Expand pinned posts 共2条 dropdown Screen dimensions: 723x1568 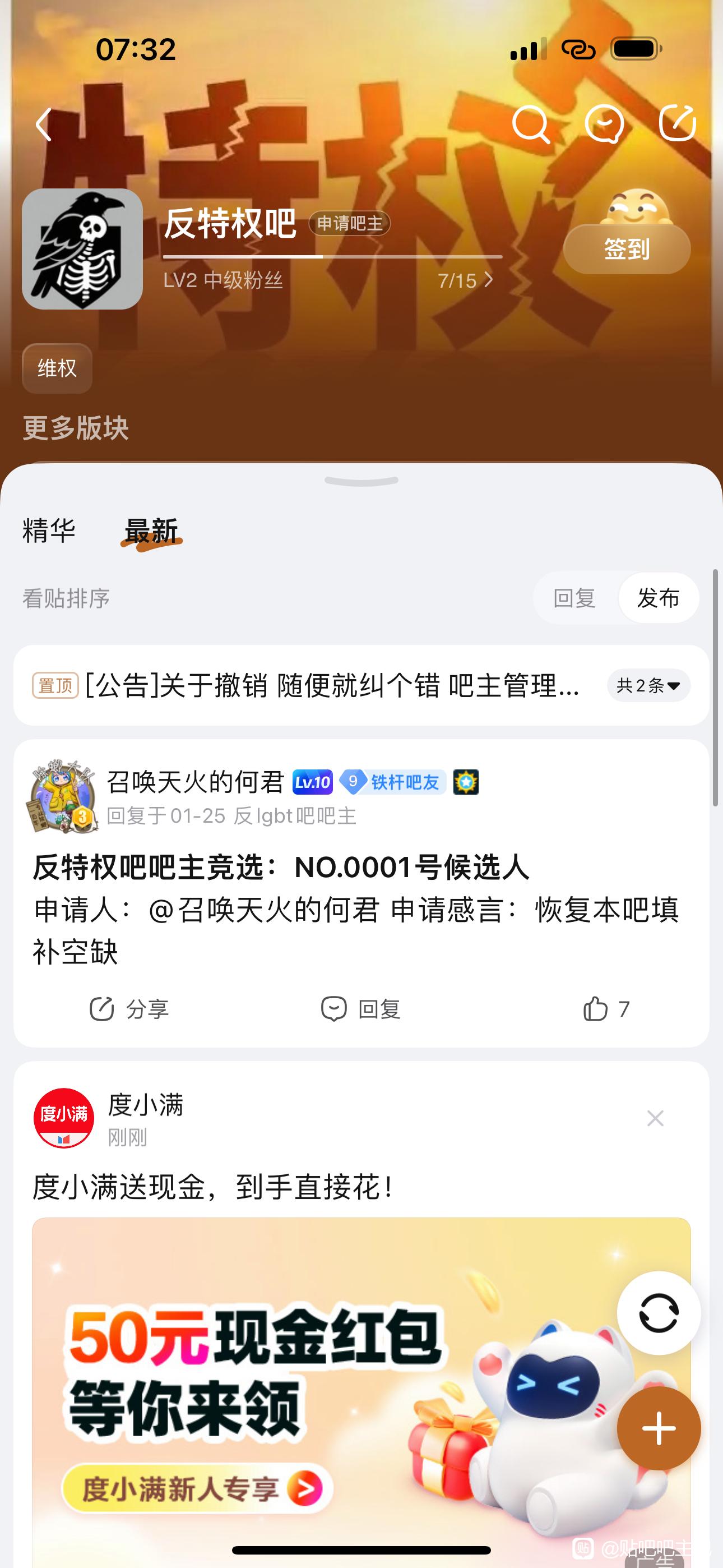click(x=648, y=685)
